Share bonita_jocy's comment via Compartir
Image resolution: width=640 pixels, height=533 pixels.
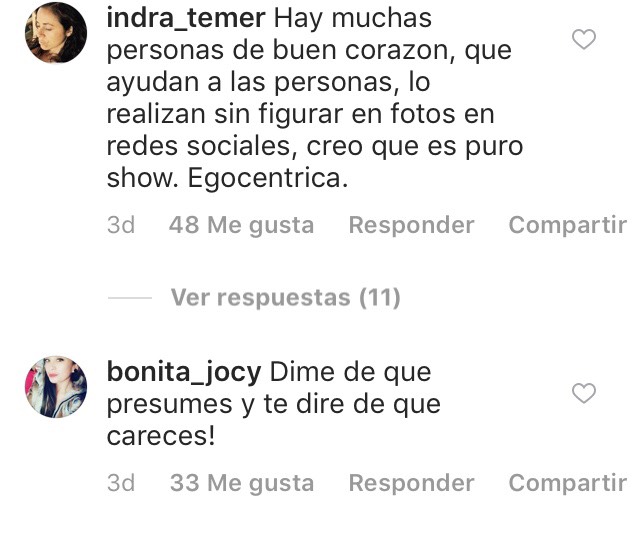(x=567, y=483)
